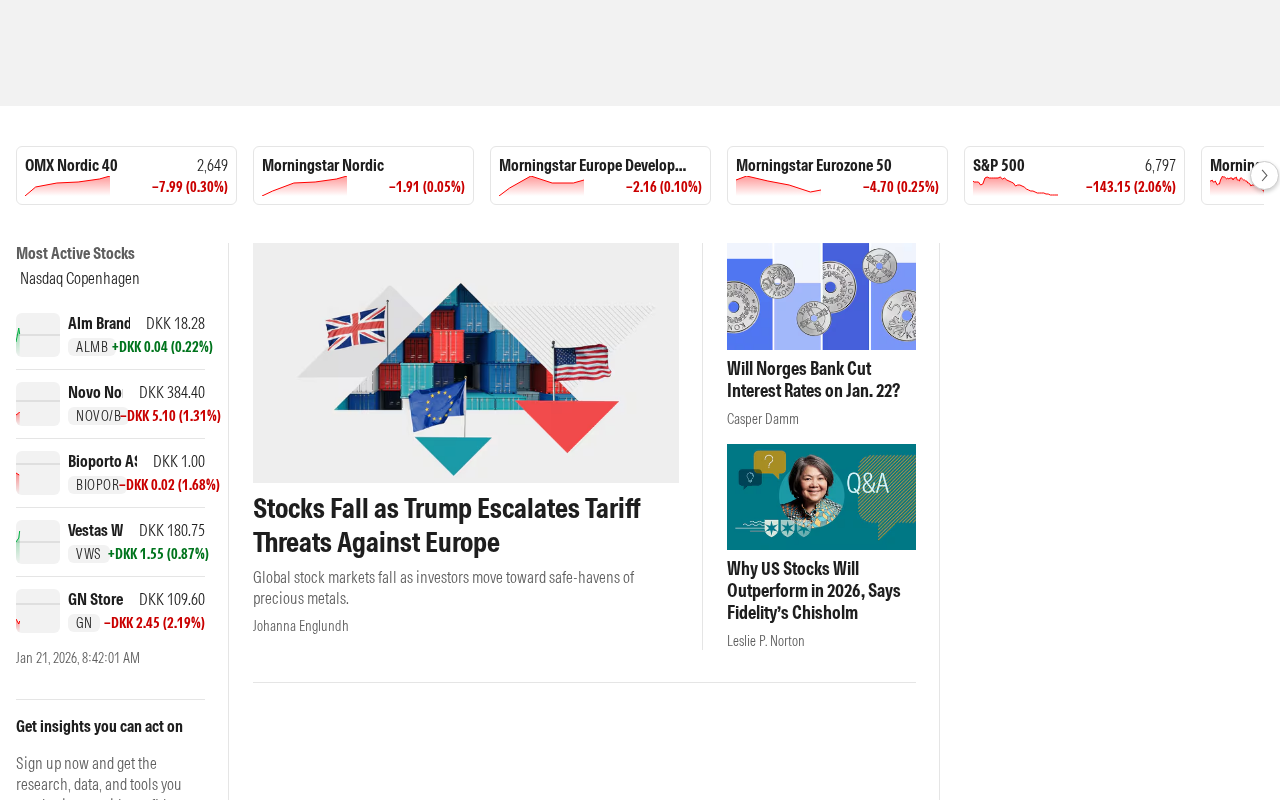The width and height of the screenshot is (1280, 800).
Task: Open the Bioporto stock row
Action: [110, 473]
